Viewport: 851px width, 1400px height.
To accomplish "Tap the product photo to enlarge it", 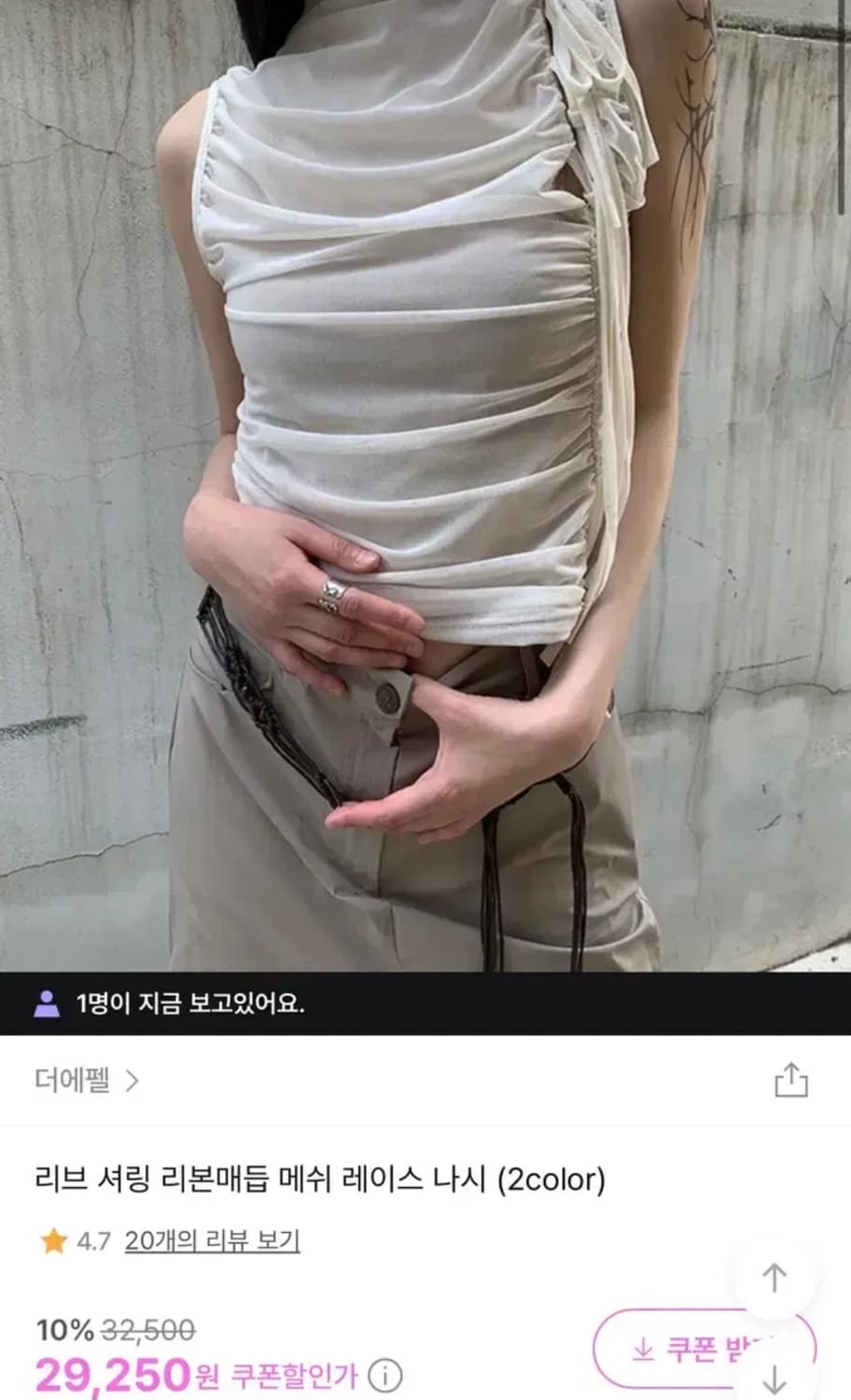I will pos(425,467).
